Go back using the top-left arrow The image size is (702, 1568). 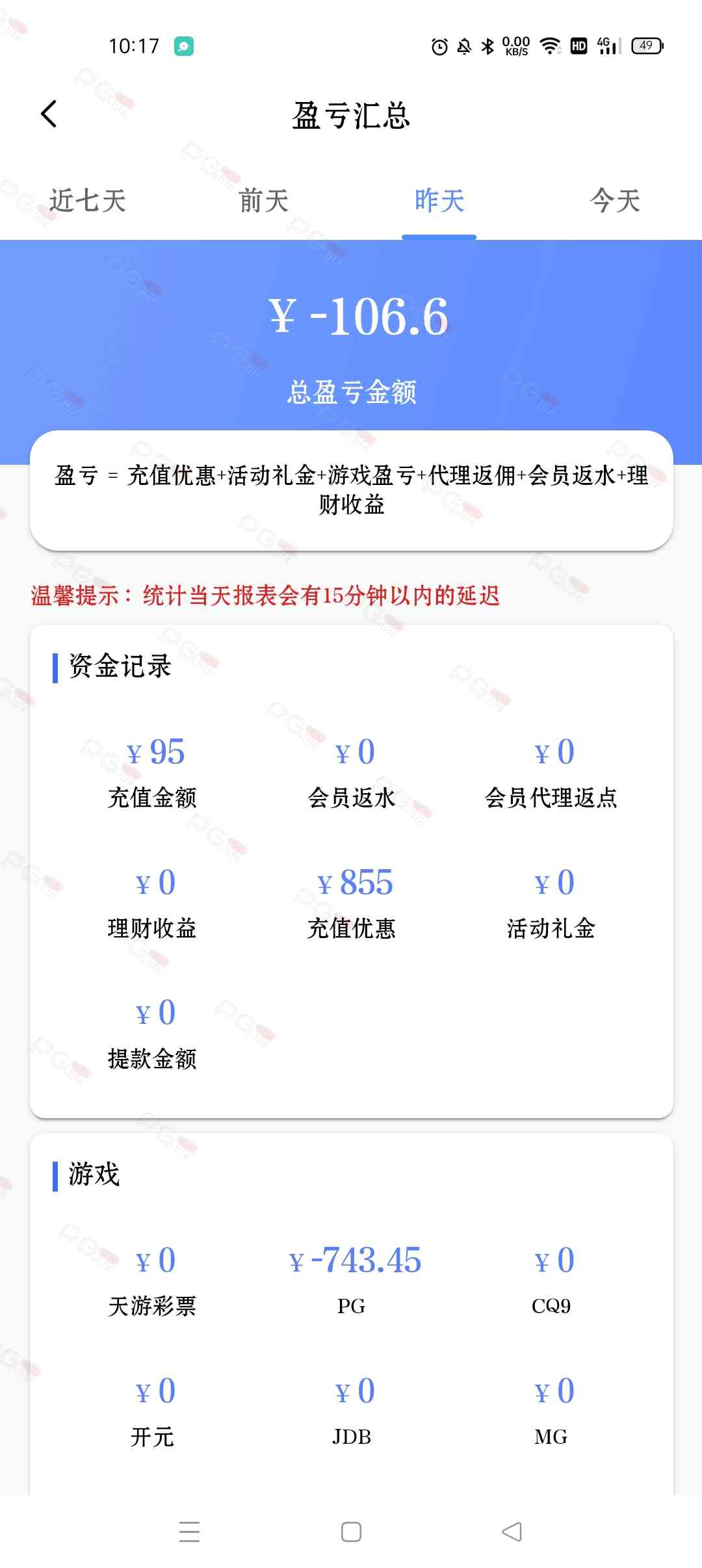point(49,114)
